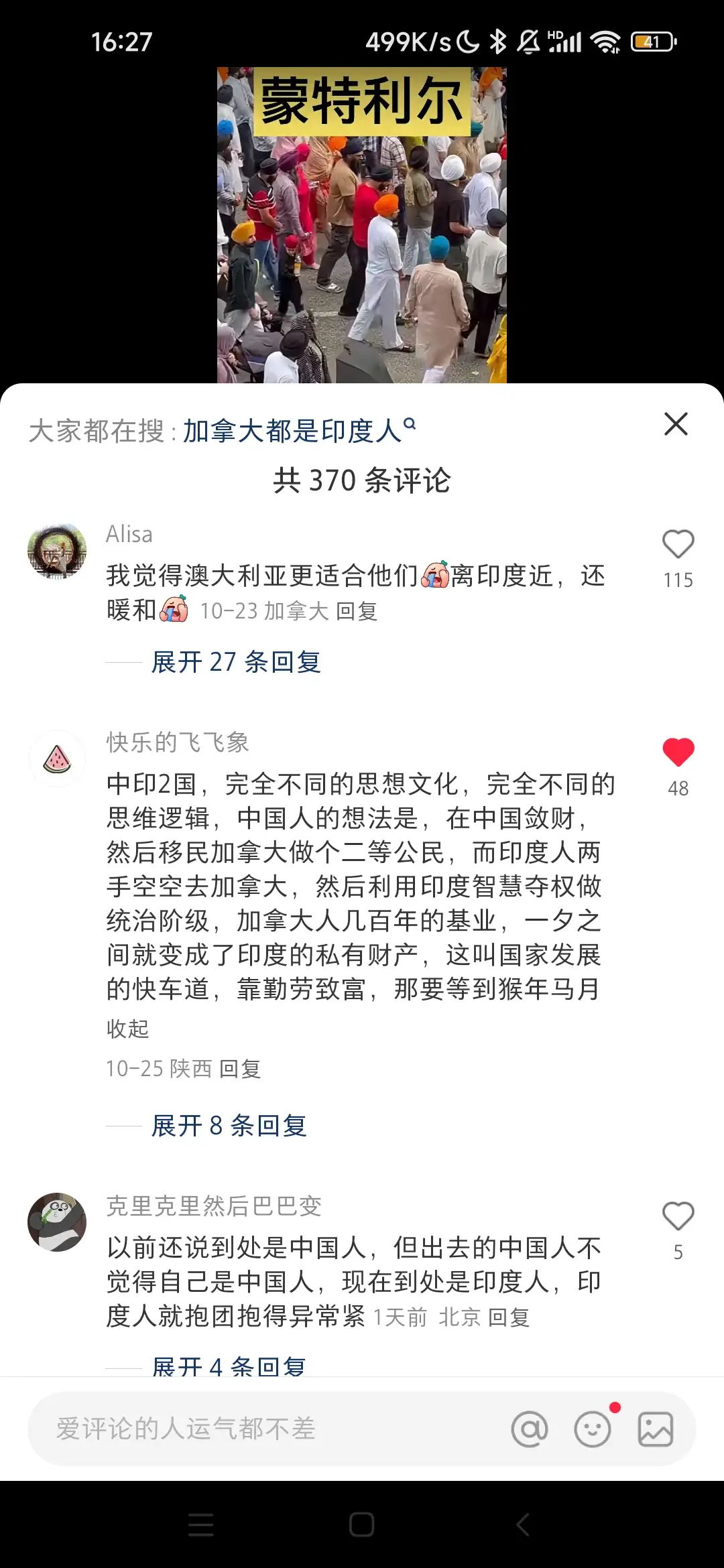Image resolution: width=724 pixels, height=1568 pixels.
Task: Collapse 快乐的飞飞象's long comment via 收起
Action: (127, 1029)
